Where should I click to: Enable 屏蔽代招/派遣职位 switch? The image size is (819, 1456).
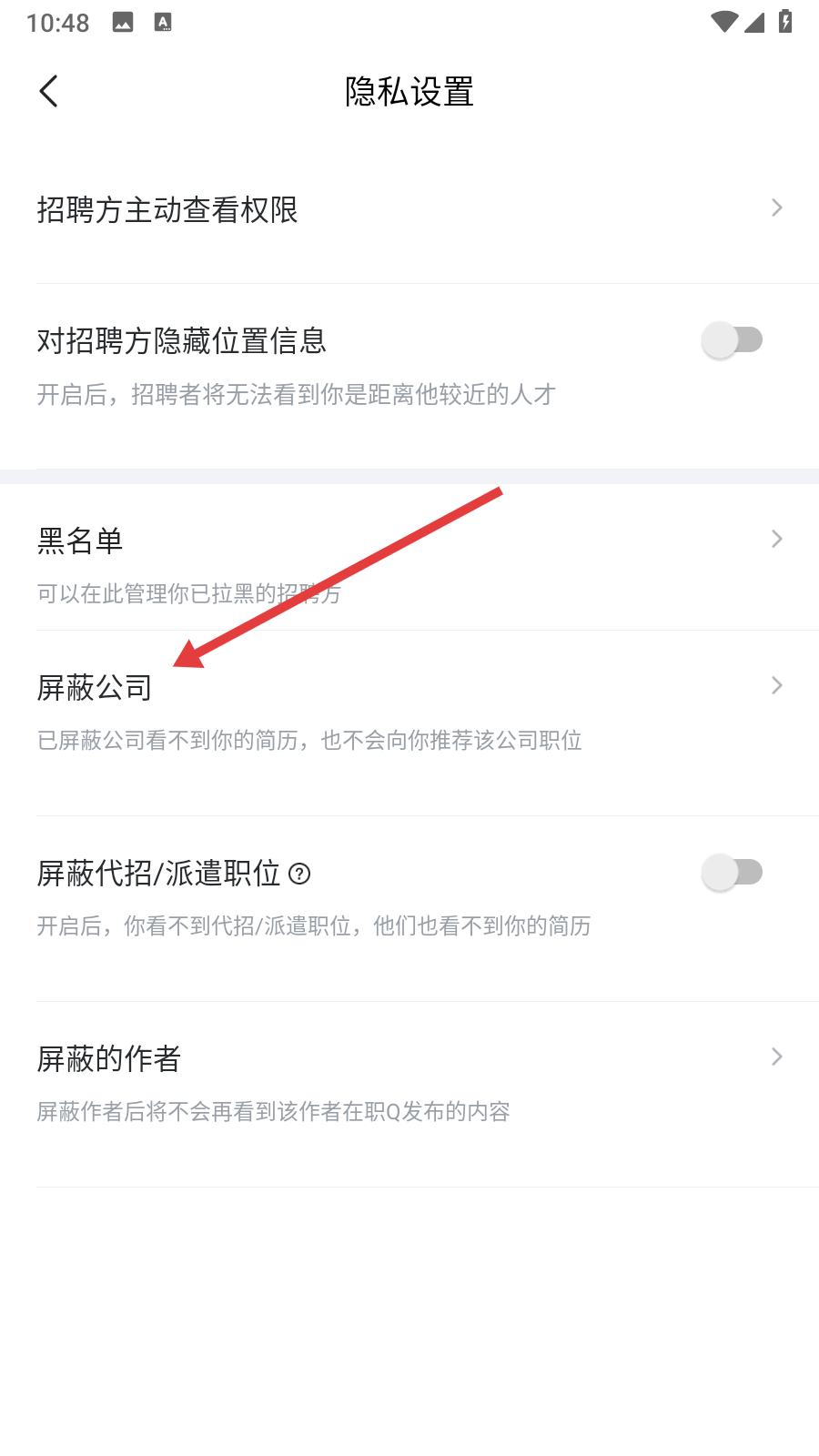(x=732, y=873)
